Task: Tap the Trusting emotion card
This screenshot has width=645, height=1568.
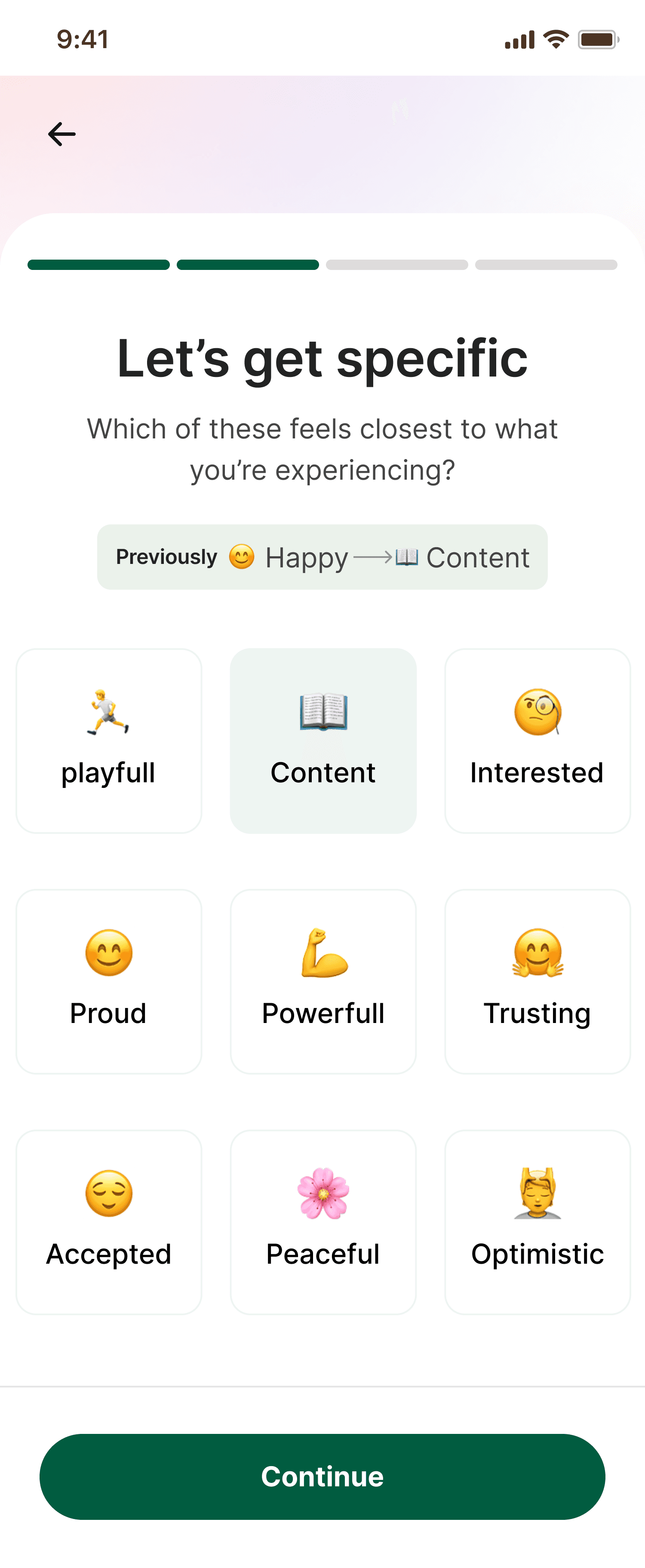Action: [537, 981]
